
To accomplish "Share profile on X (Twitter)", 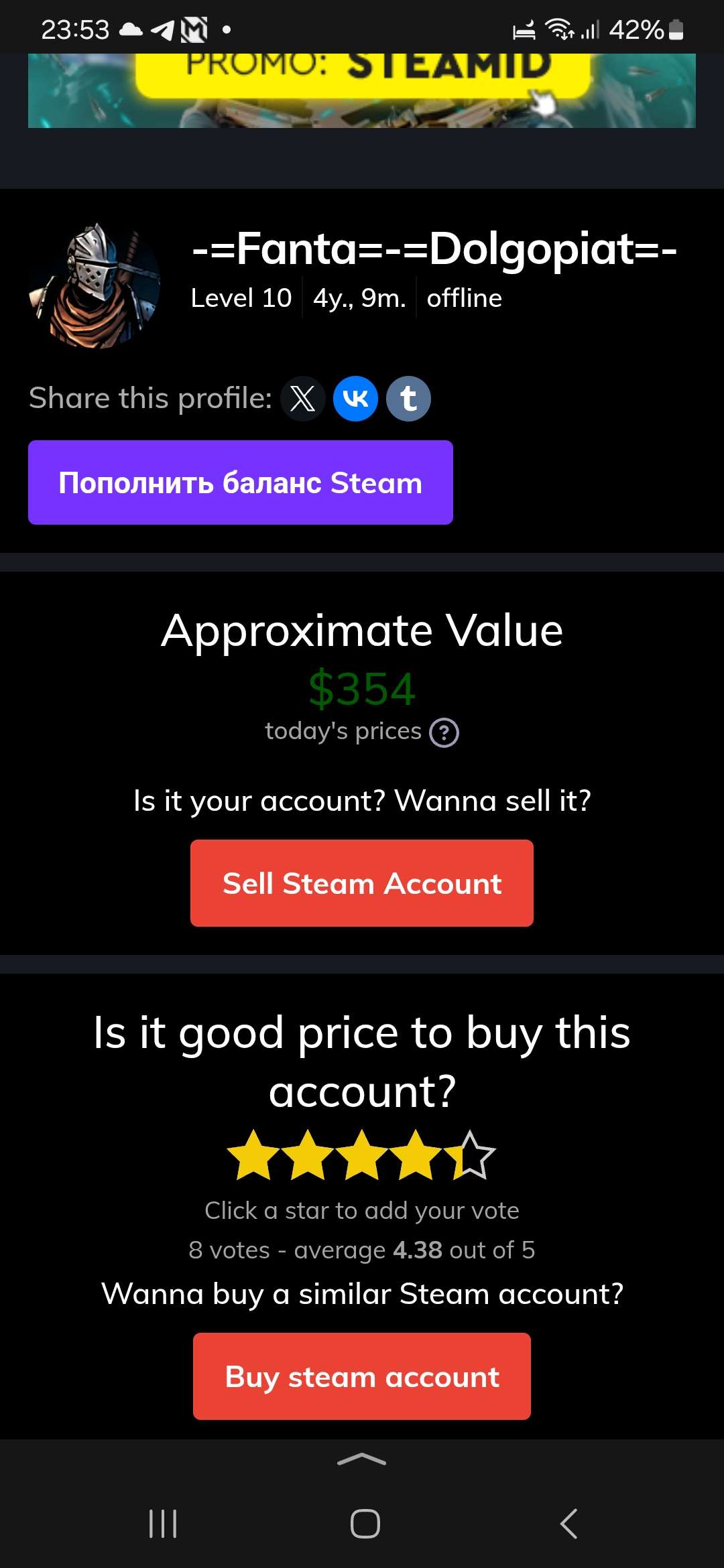I will click(x=302, y=399).
